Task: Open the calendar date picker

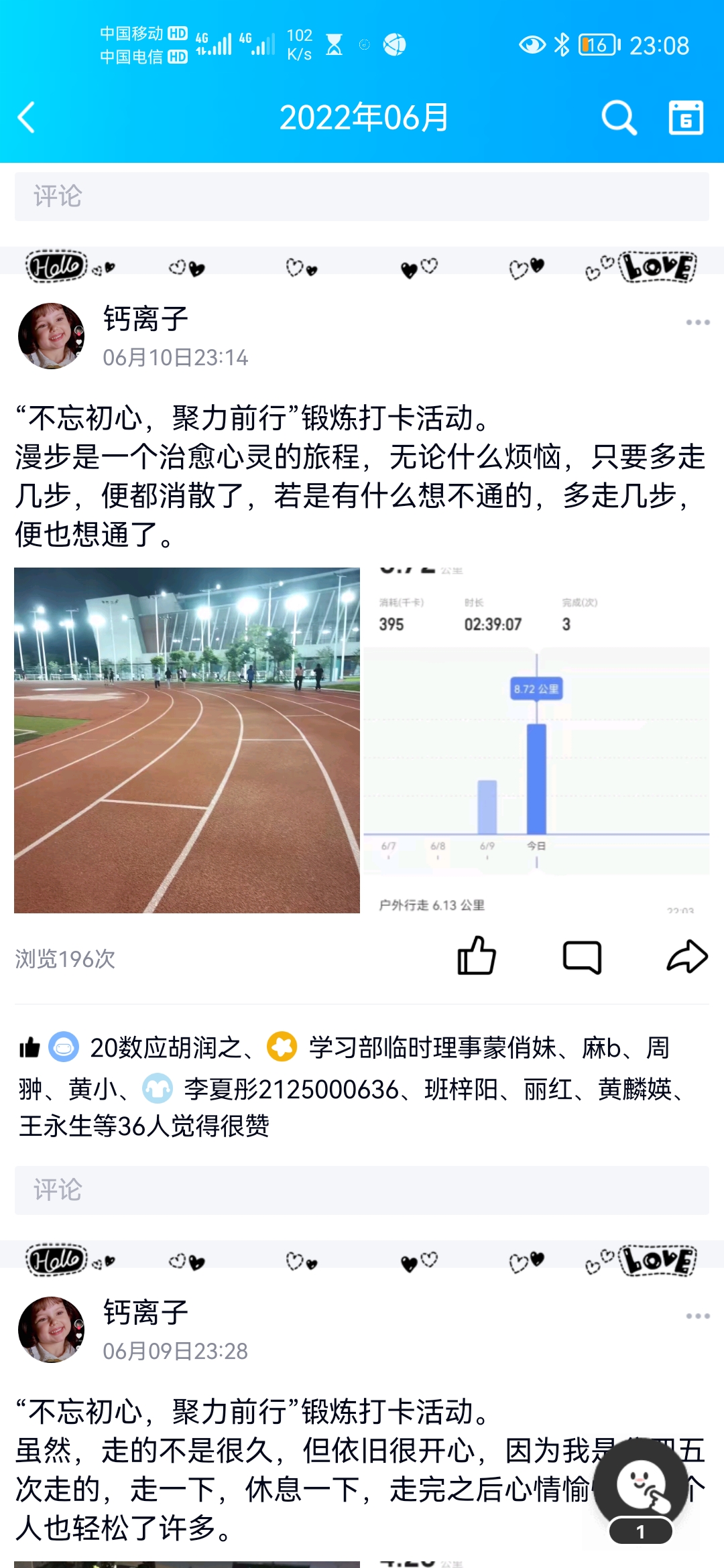Action: [x=686, y=118]
